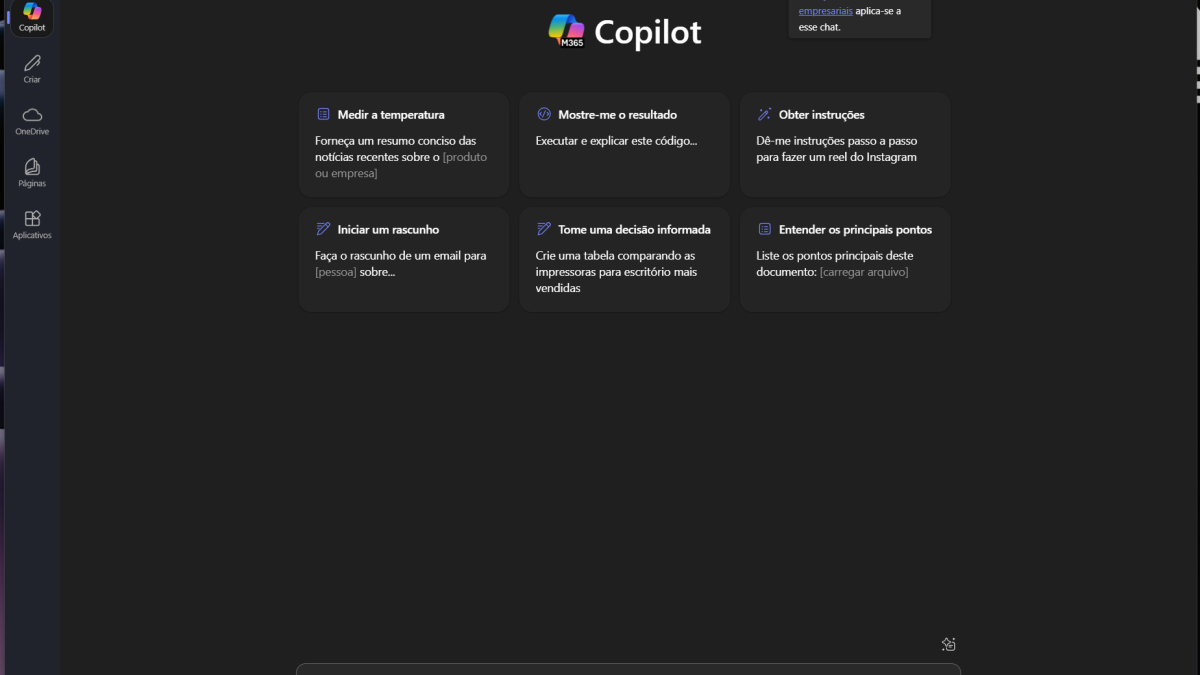
Task: Select the 'Medir a temperatura' prompt card
Action: (403, 144)
